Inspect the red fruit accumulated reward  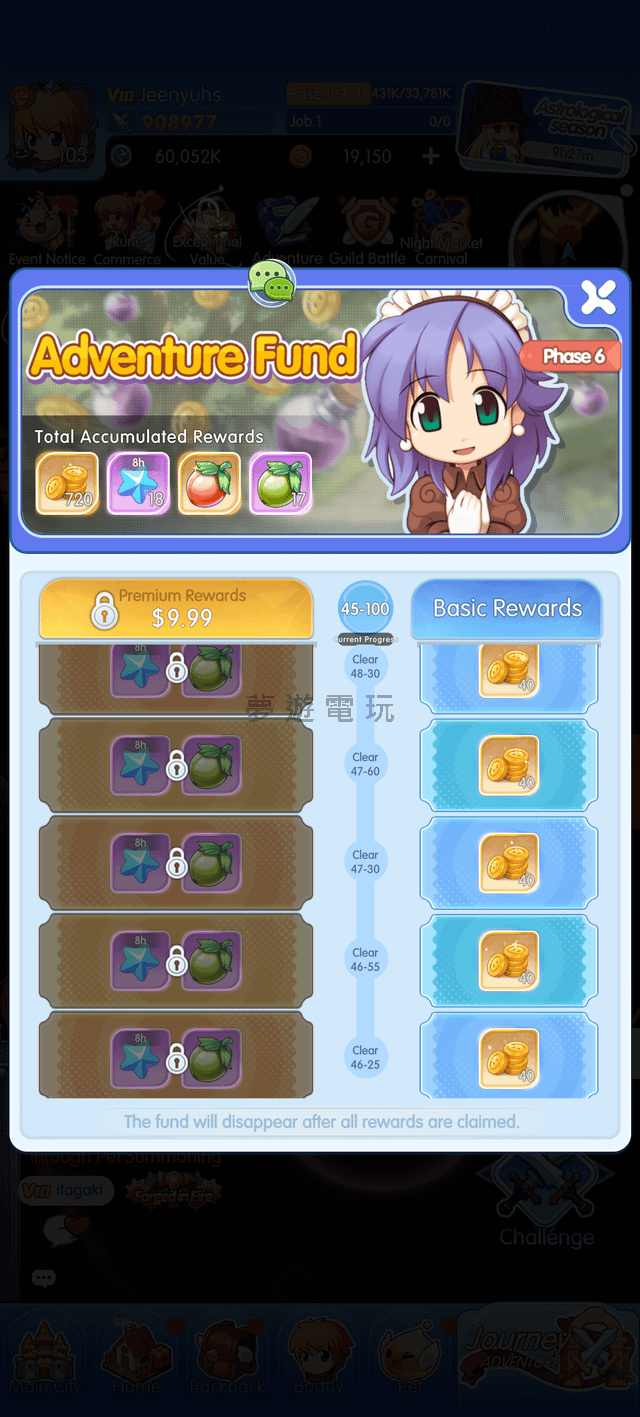(x=209, y=483)
